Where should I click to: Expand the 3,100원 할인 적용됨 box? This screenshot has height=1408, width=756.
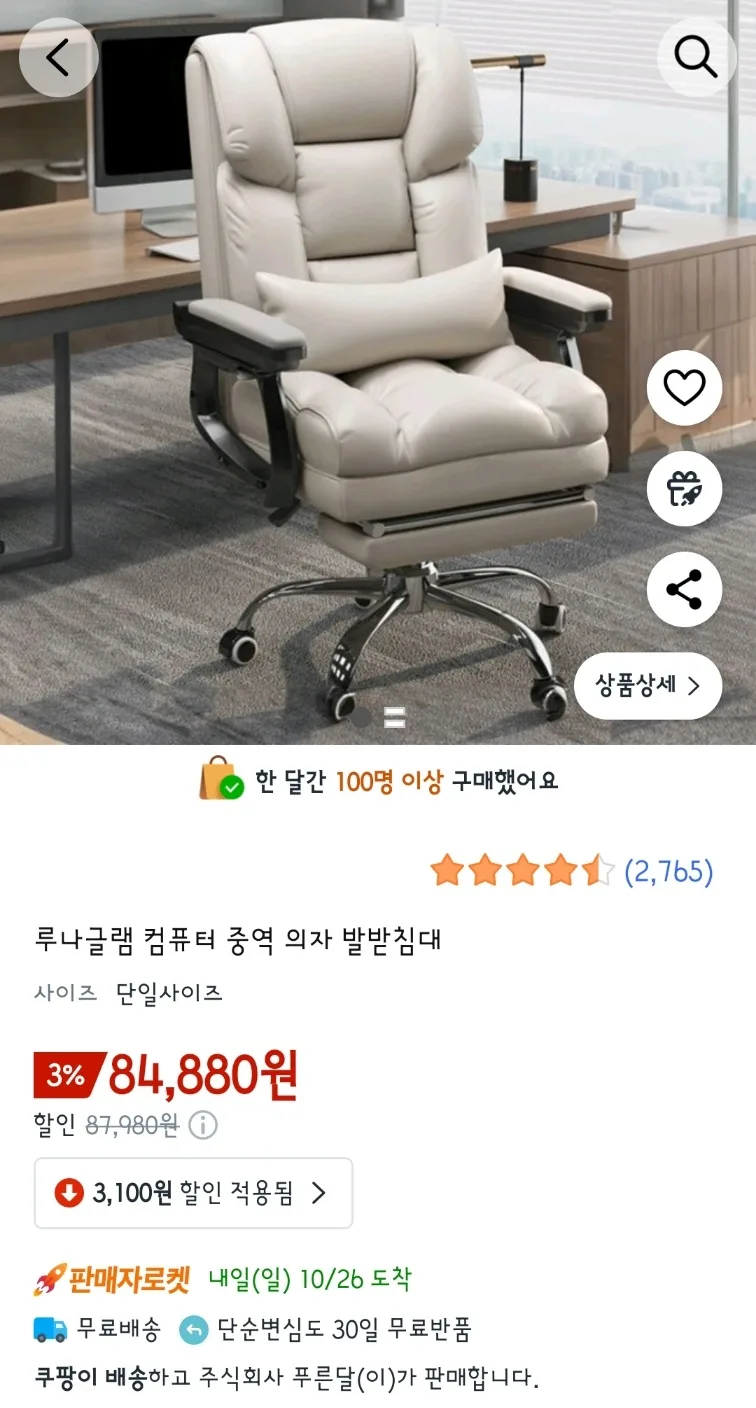pos(194,1193)
